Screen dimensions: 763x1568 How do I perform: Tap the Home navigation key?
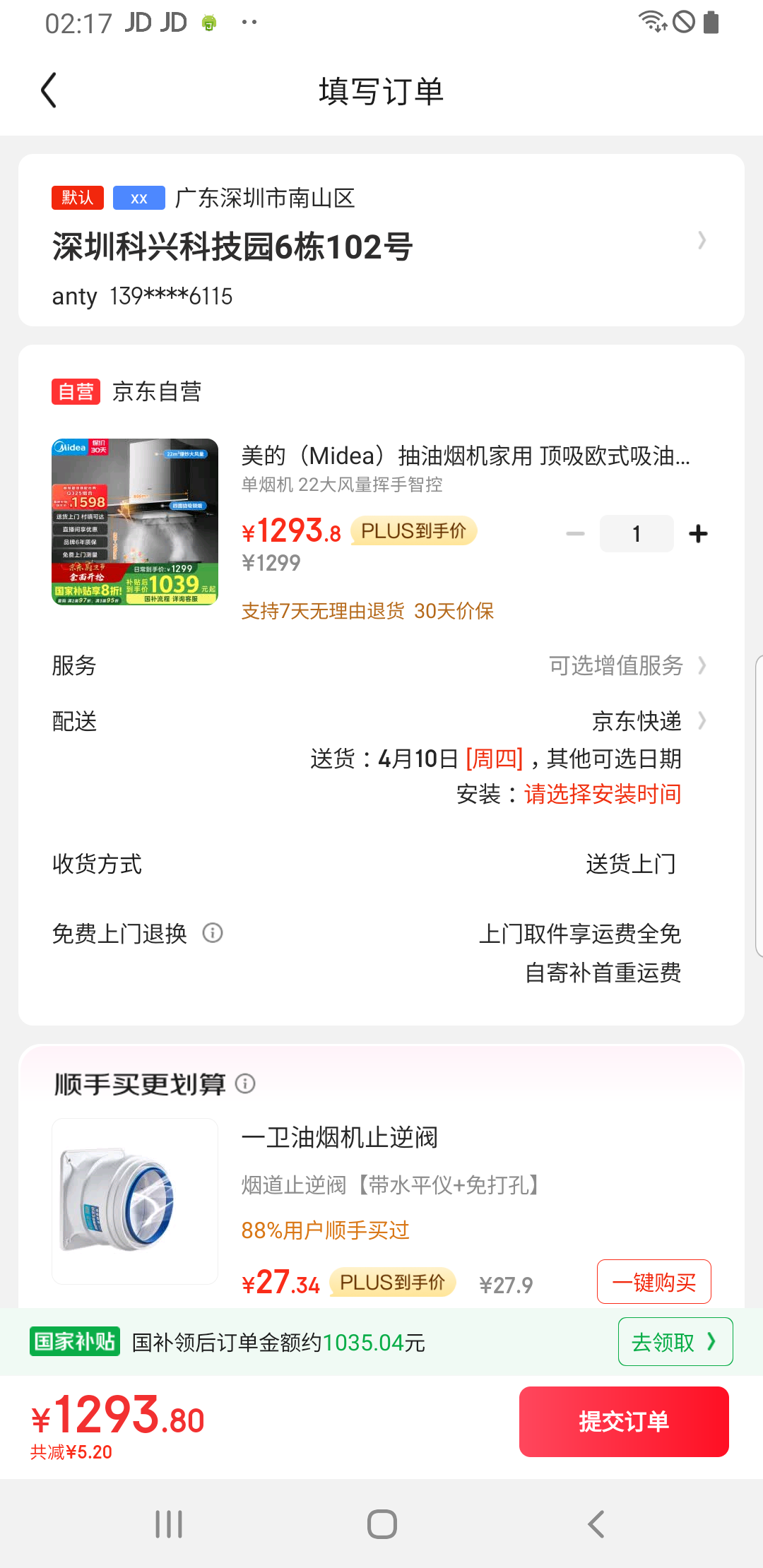point(381,1524)
